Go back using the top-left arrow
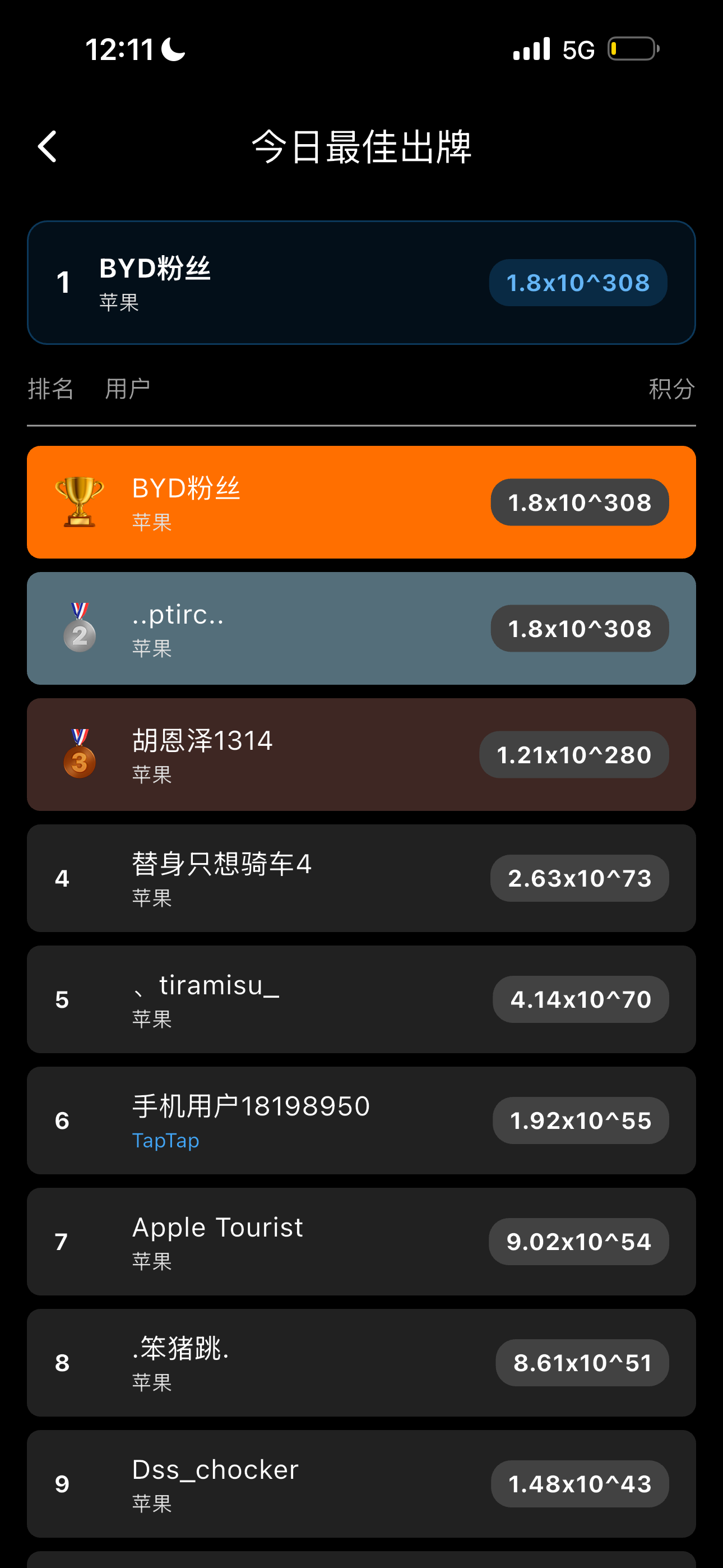Screen dimensions: 723x1568 click(x=48, y=147)
